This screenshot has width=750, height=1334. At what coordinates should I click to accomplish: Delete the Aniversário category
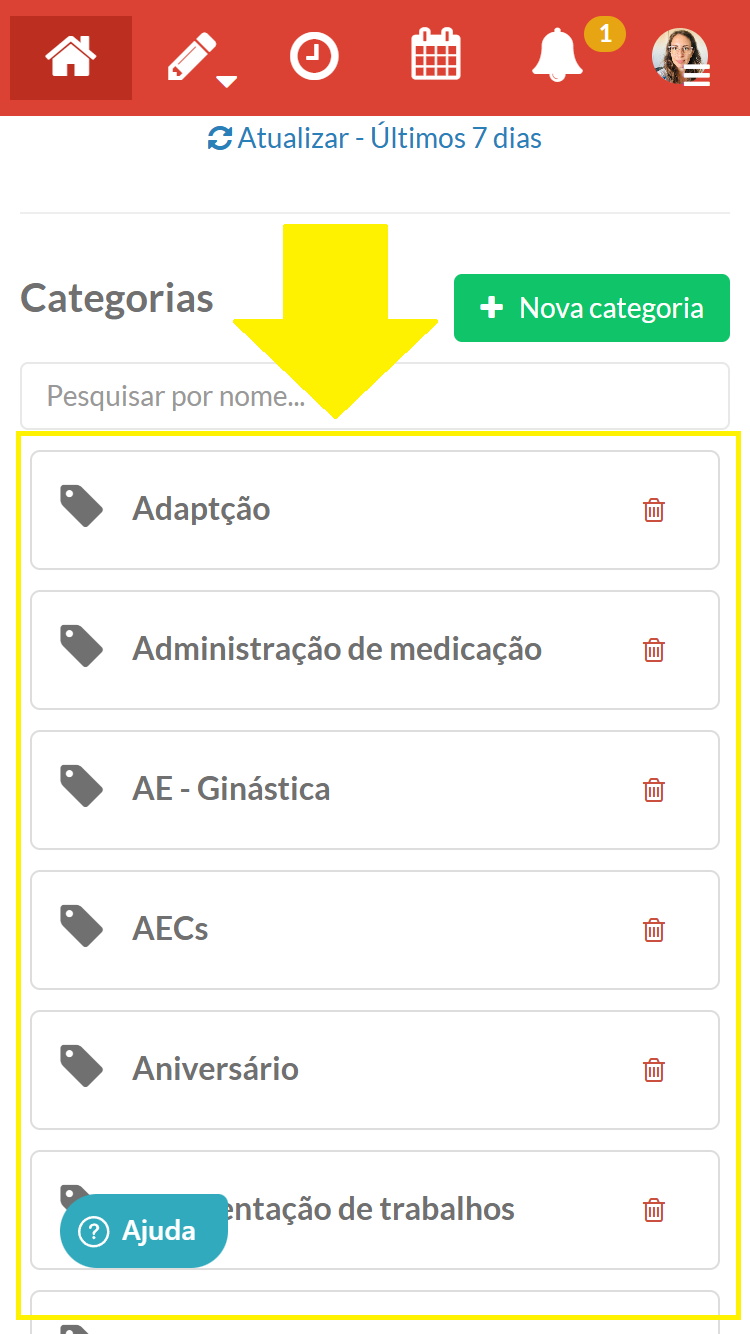tap(653, 1070)
